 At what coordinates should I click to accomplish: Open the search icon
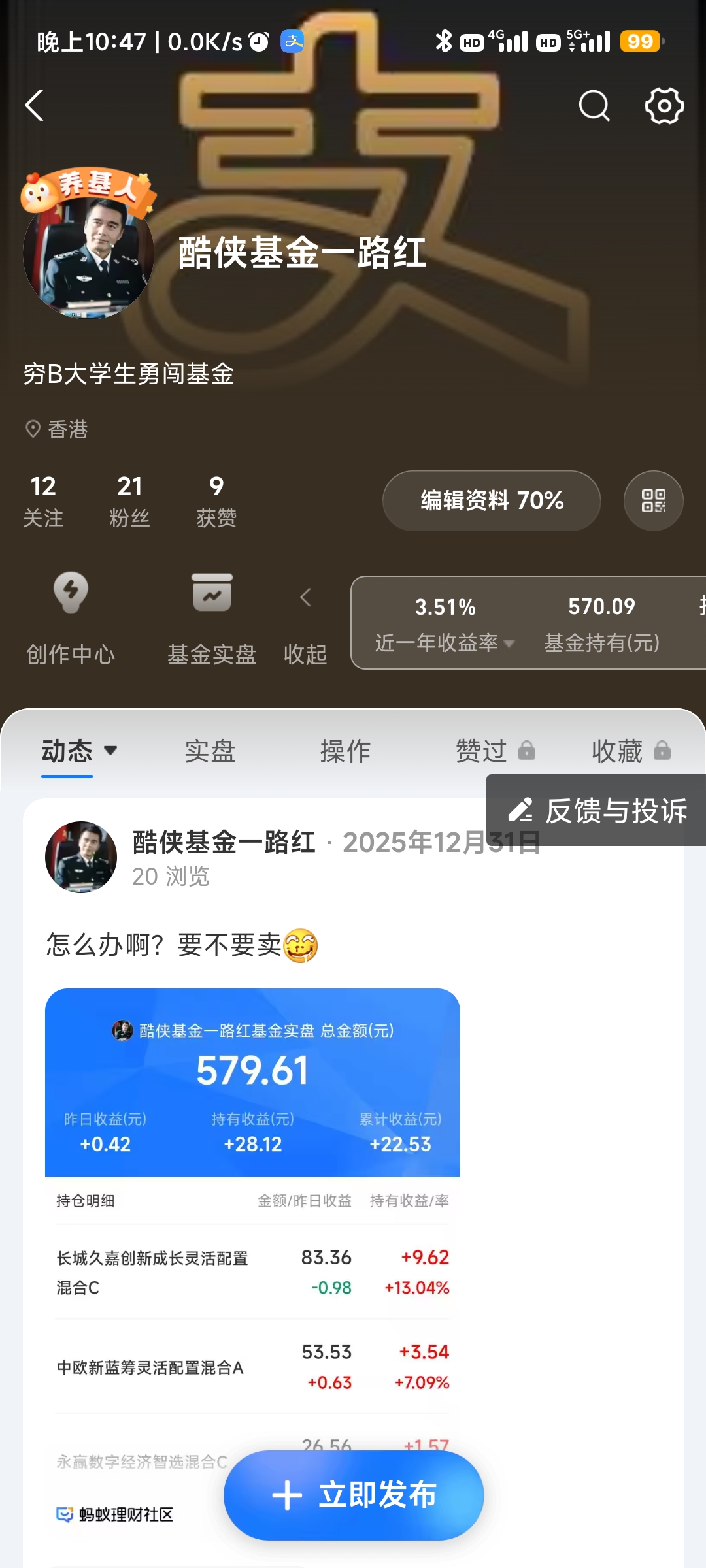[594, 106]
